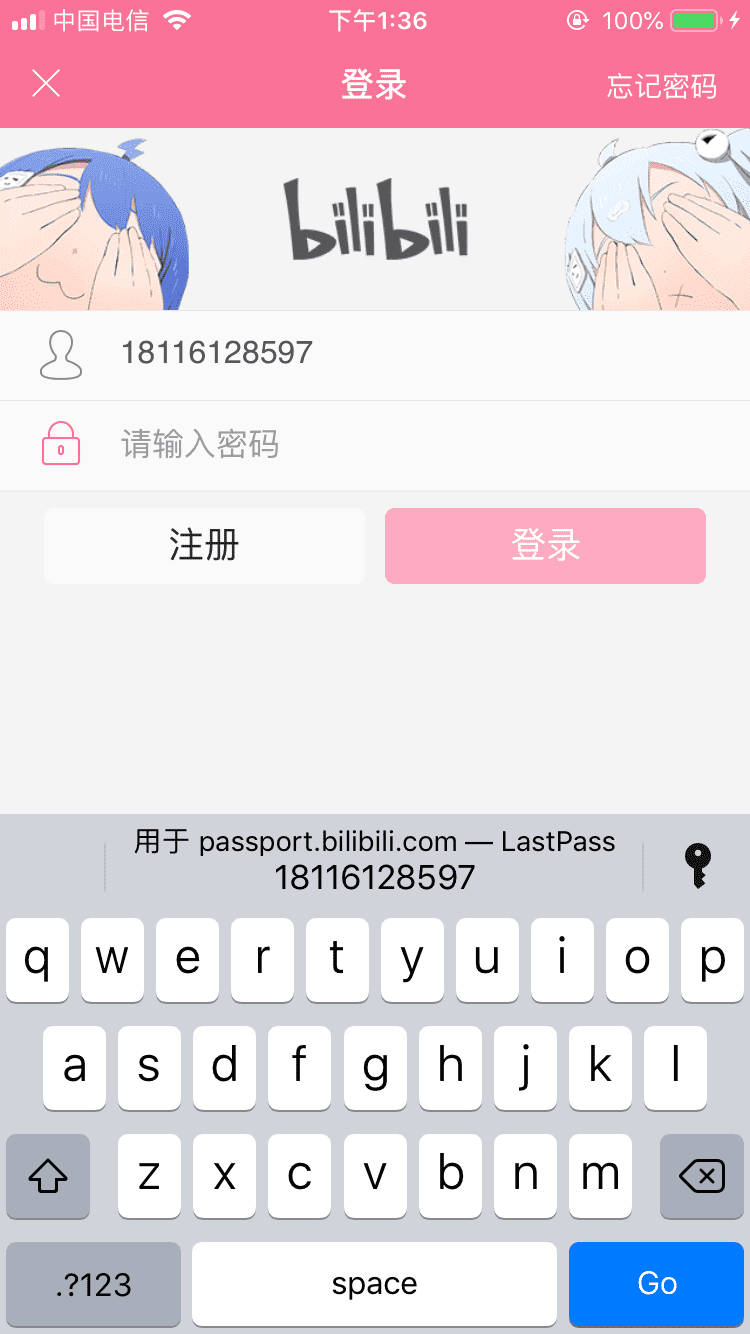Open the saved passwords key icon
This screenshot has width=750, height=1334.
coord(697,865)
